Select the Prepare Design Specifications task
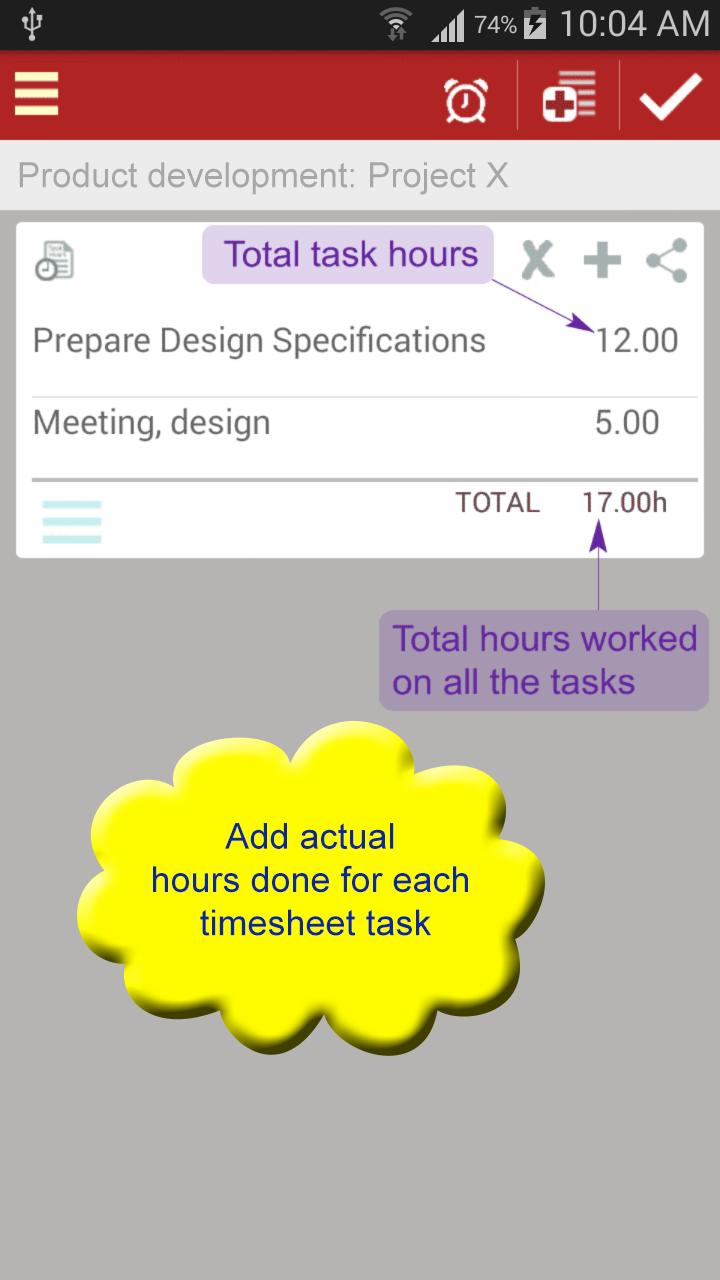Screen dimensions: 720x1280 pos(259,339)
